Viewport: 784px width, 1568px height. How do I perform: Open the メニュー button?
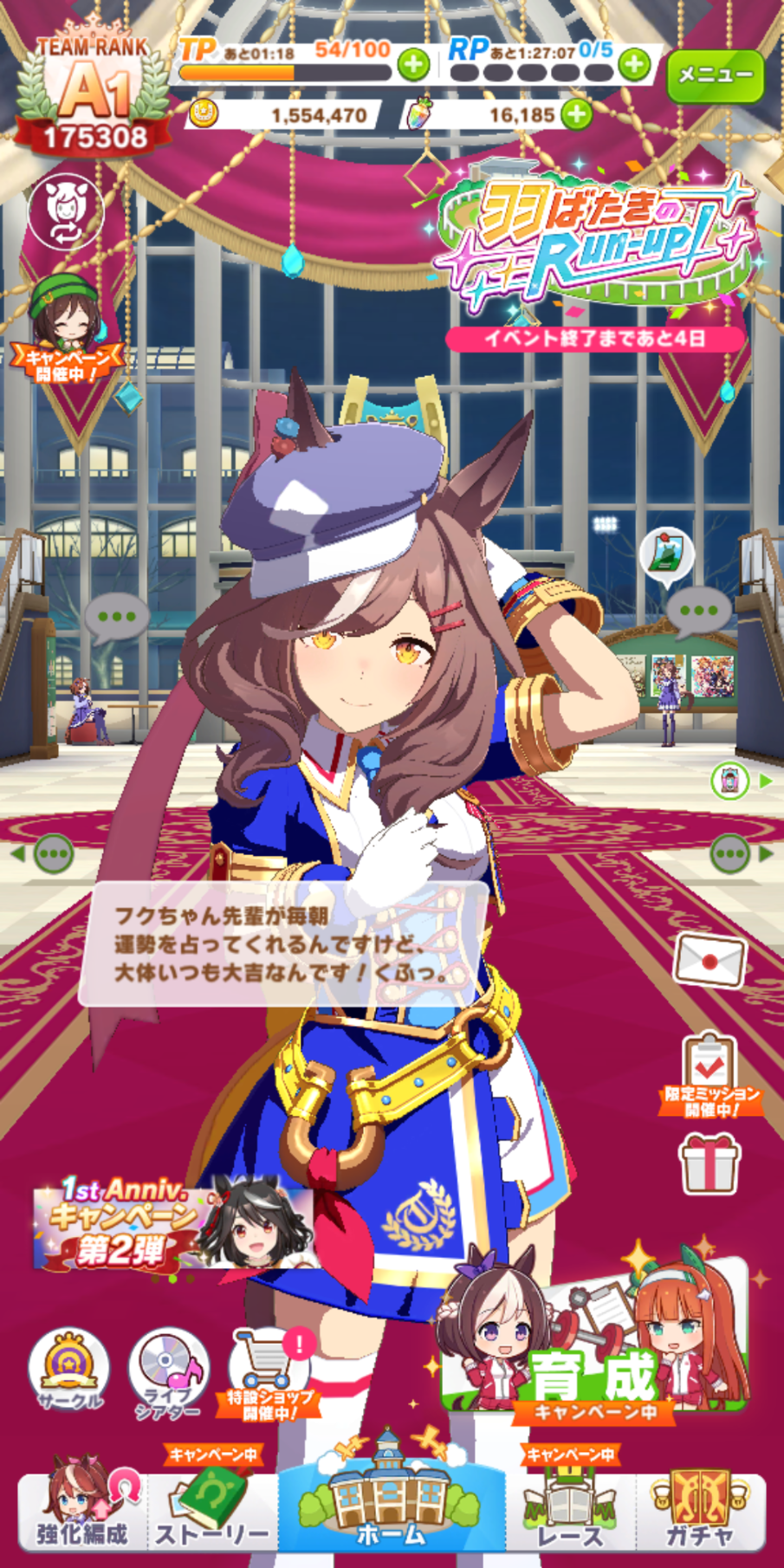pos(715,75)
